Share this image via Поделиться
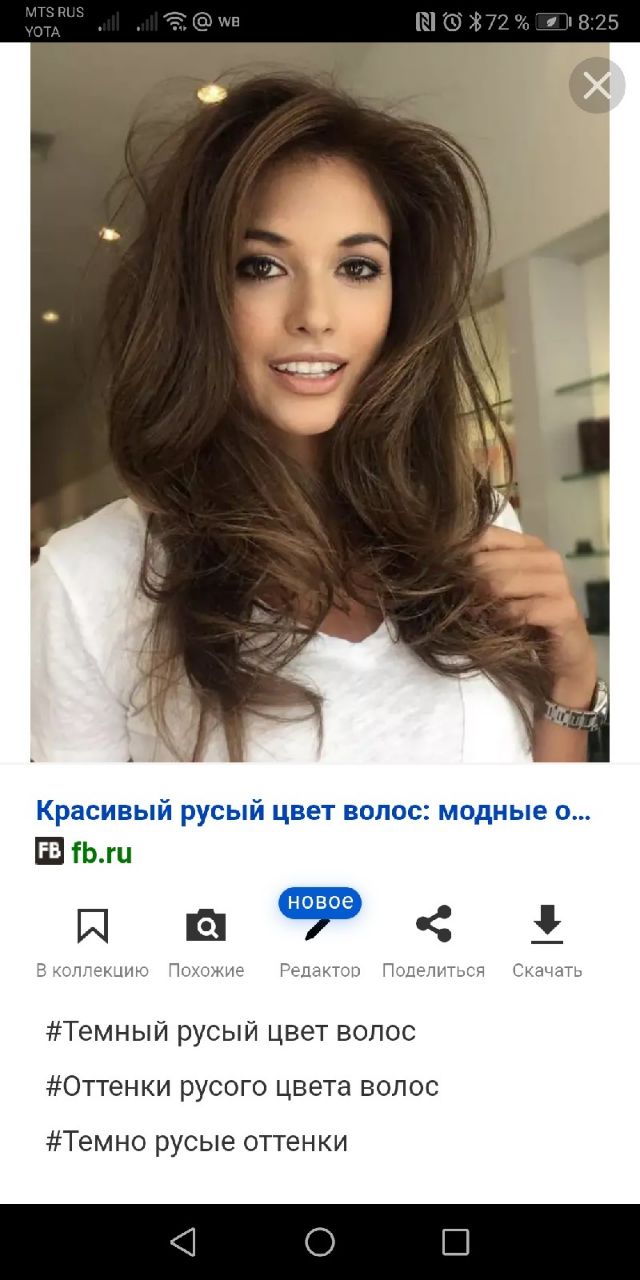This screenshot has width=640, height=1280. click(x=433, y=942)
